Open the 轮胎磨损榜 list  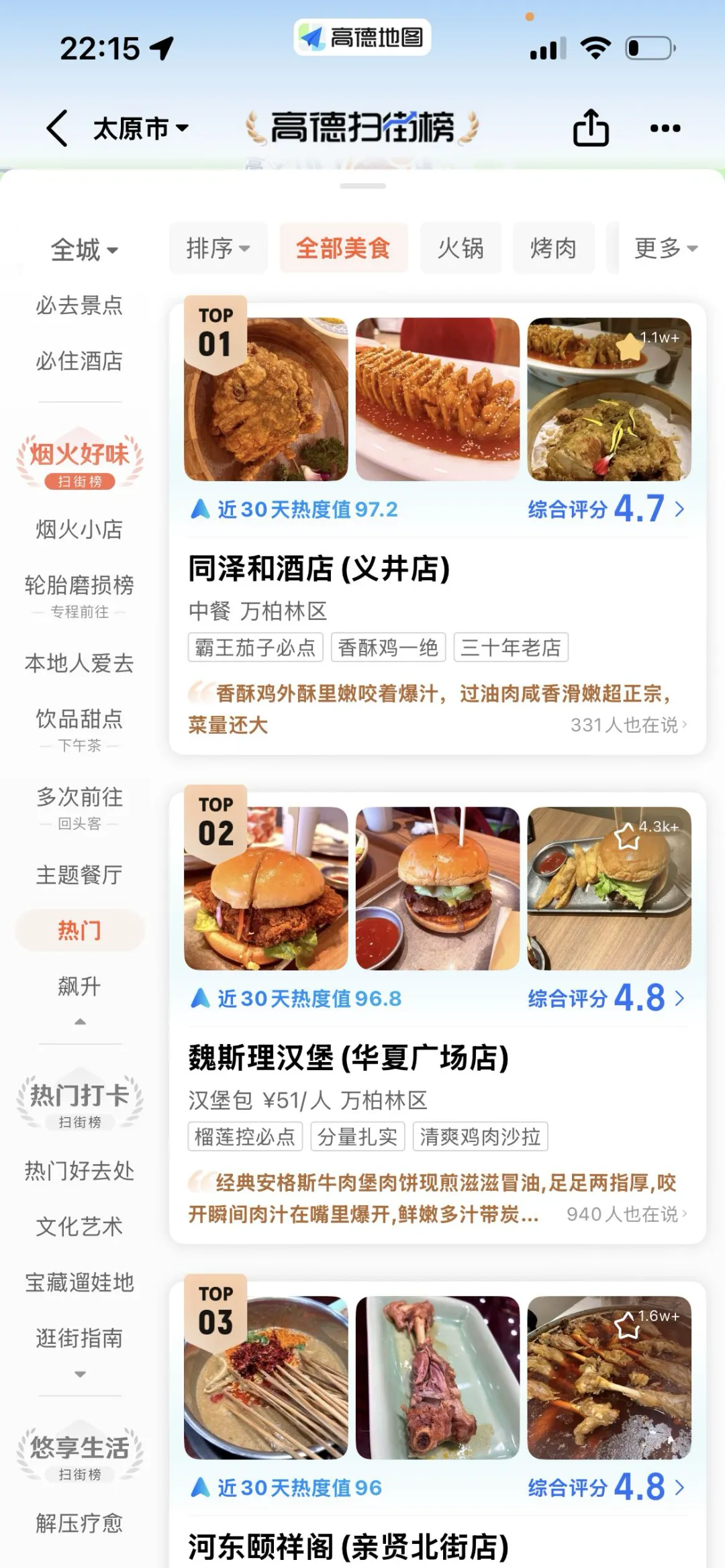click(x=79, y=586)
